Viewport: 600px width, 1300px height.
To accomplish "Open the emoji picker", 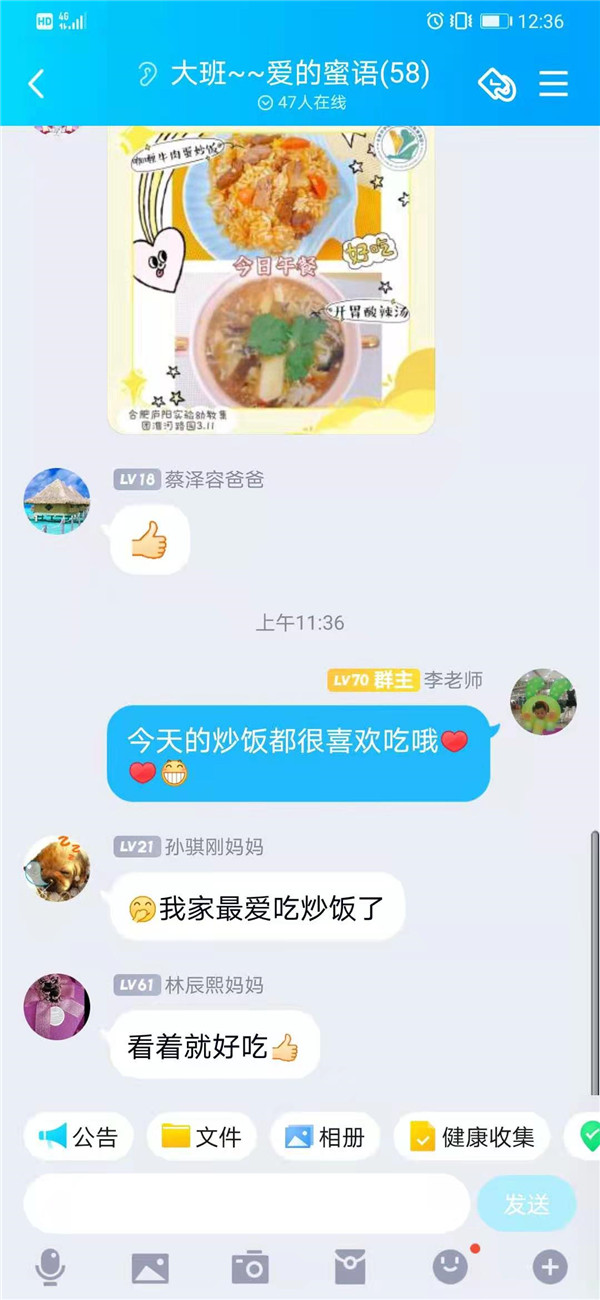I will coord(450,1267).
